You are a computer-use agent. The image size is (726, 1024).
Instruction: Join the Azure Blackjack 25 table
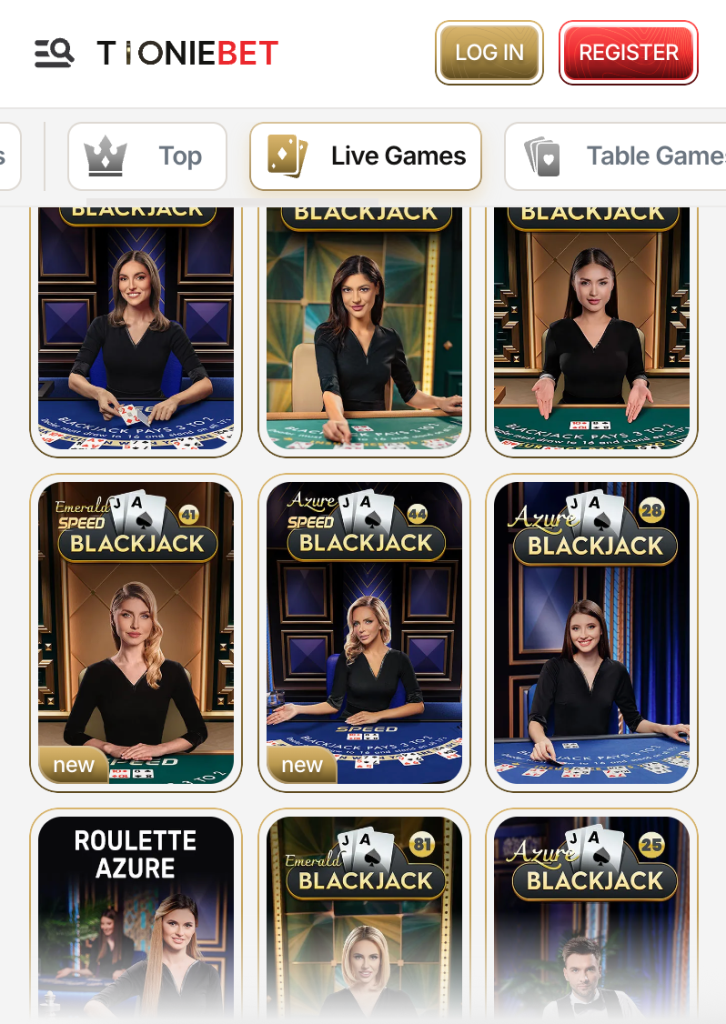pyautogui.click(x=592, y=915)
